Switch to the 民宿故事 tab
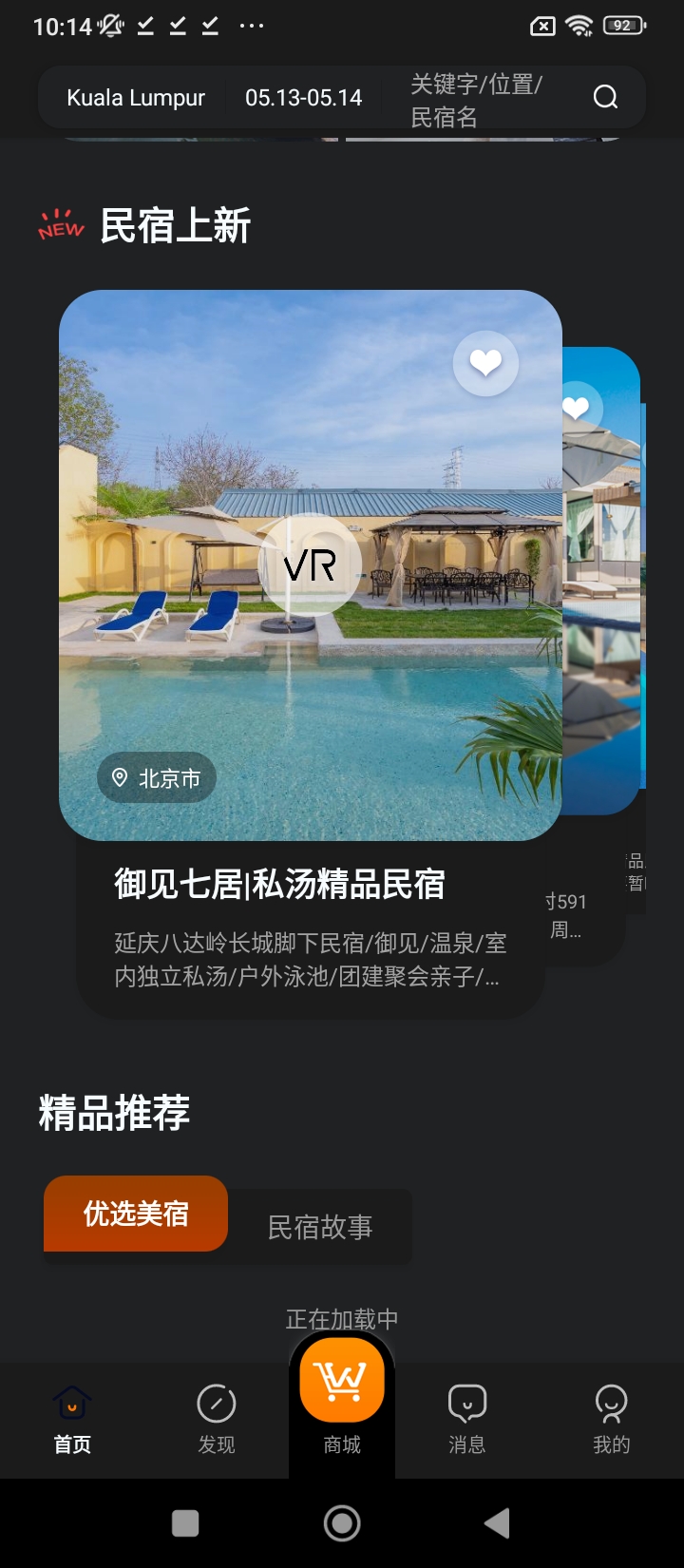 [320, 1227]
